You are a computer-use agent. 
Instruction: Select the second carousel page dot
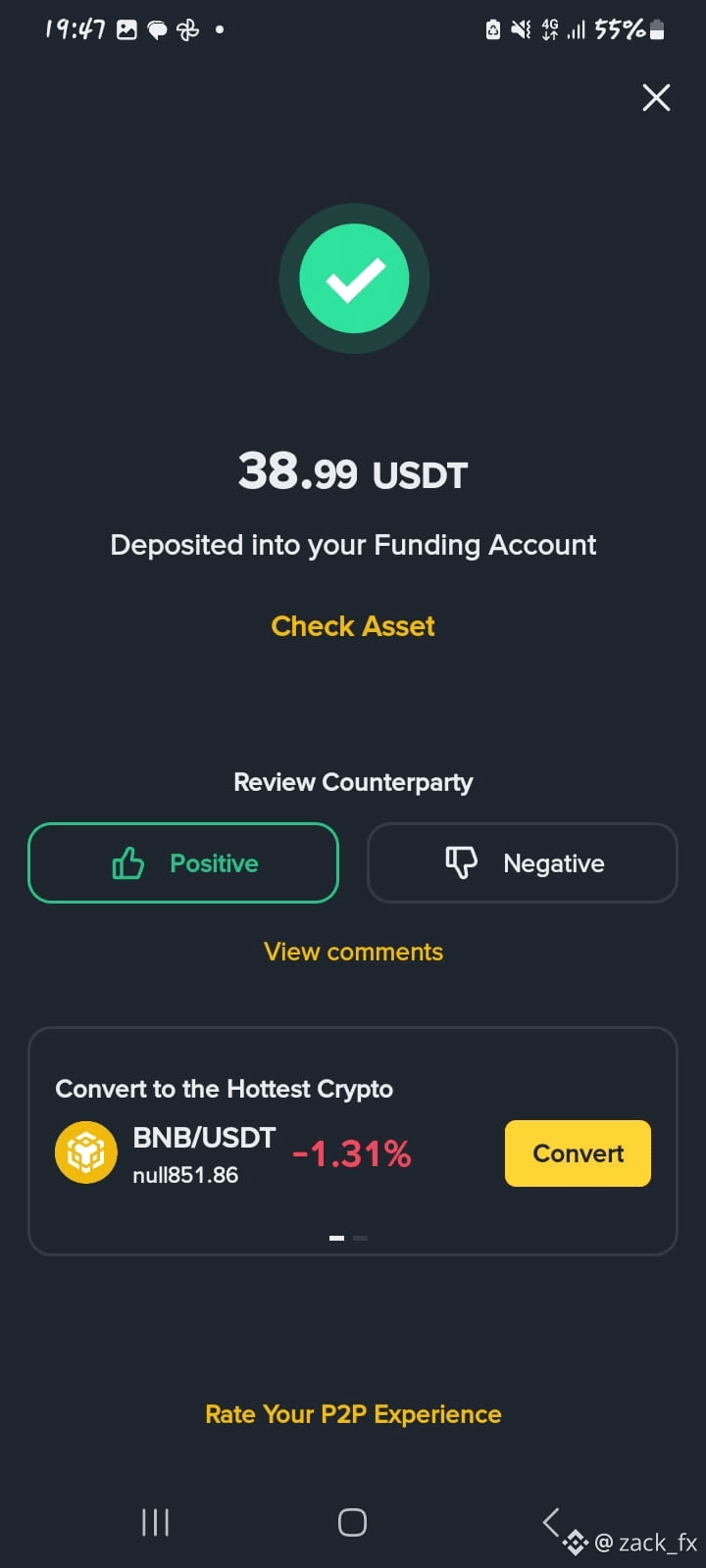click(360, 1238)
